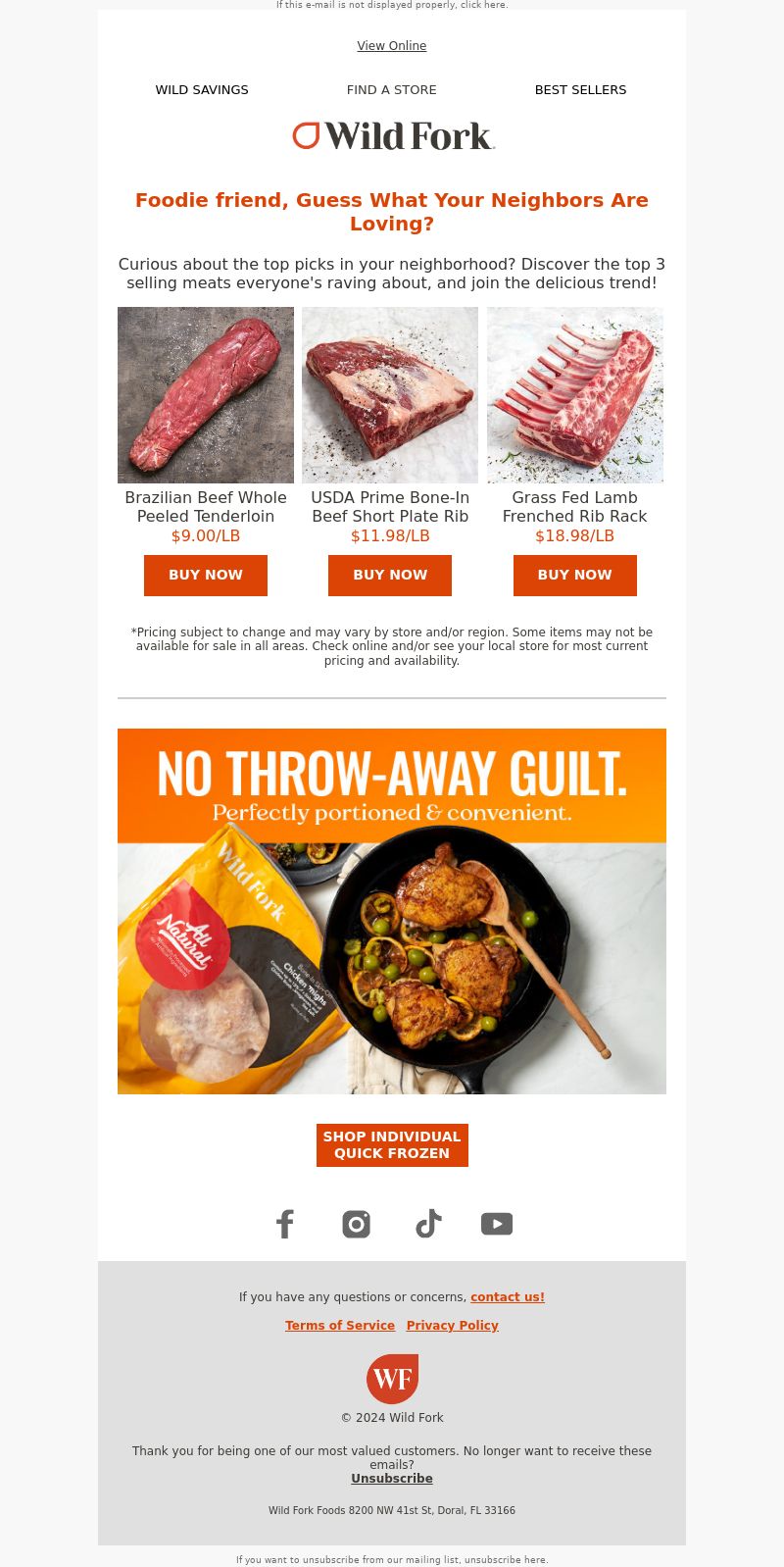Image resolution: width=784 pixels, height=1567 pixels.
Task: Visit the Facebook page
Action: click(285, 1224)
